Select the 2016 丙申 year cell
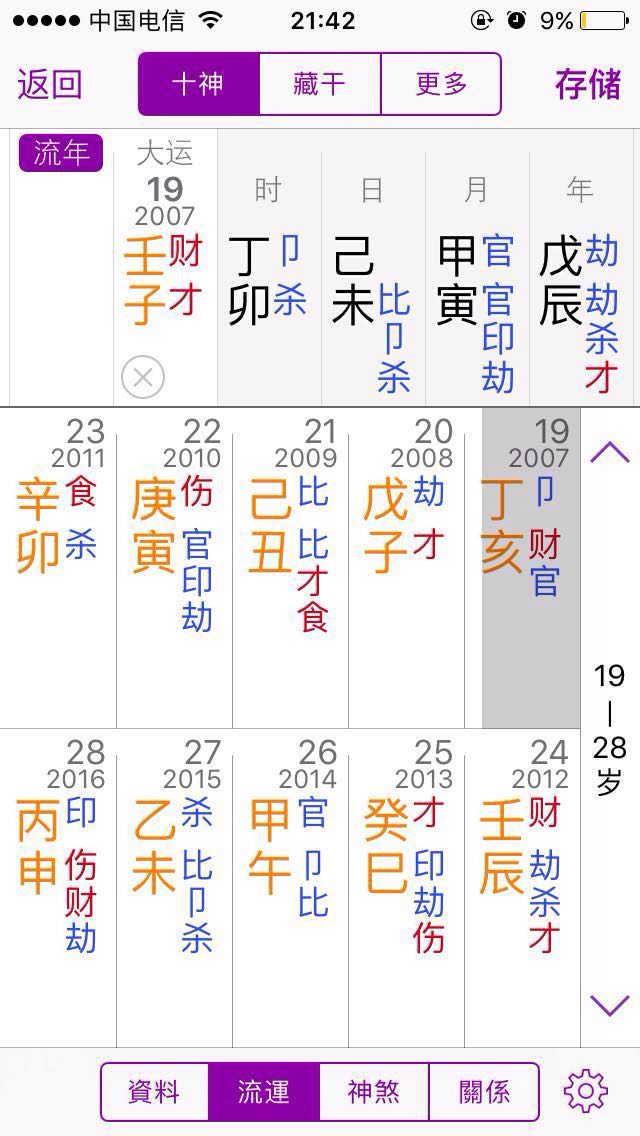The image size is (640, 1136). coord(61,888)
